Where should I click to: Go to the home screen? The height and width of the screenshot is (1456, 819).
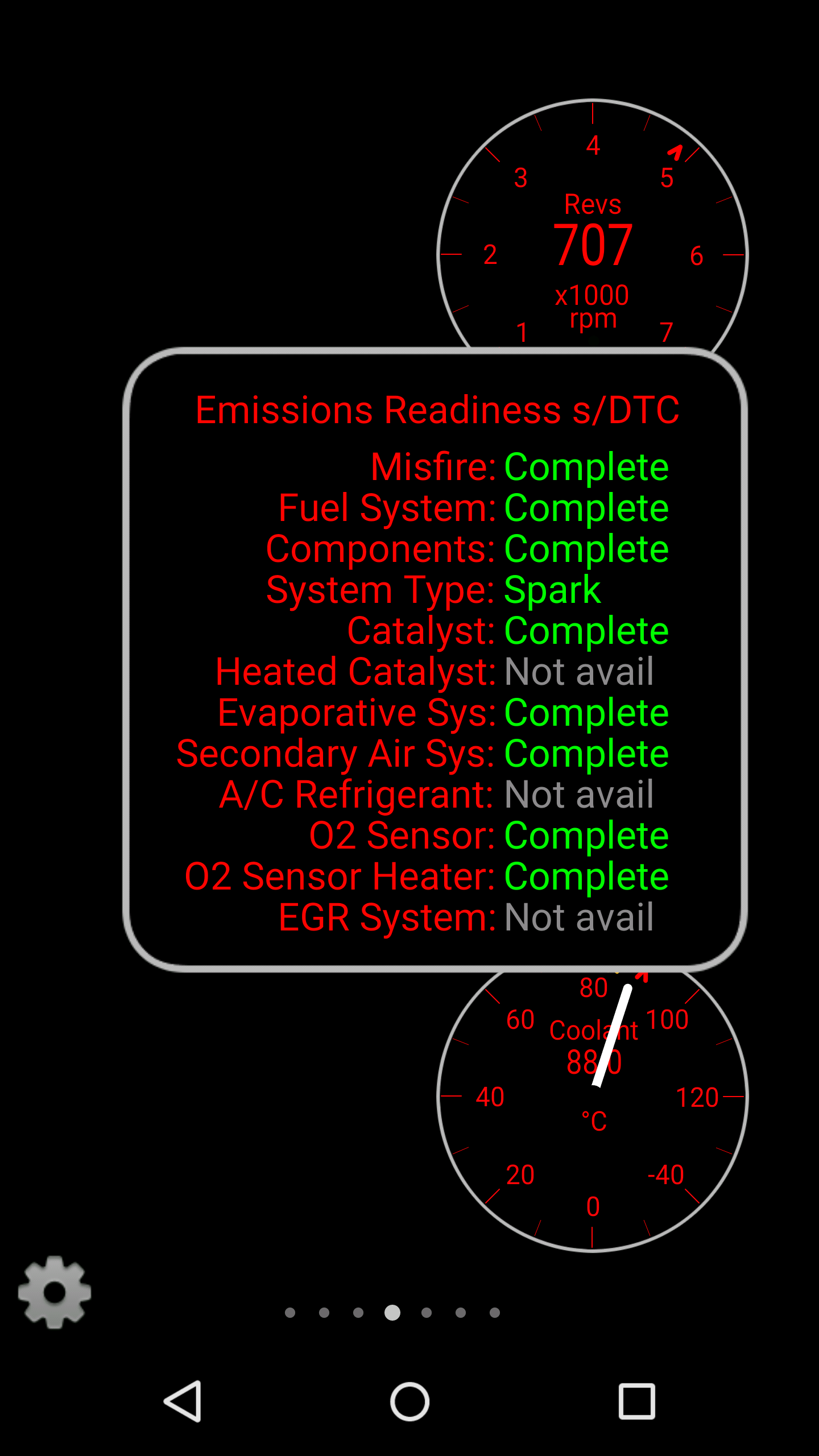pos(409,1401)
